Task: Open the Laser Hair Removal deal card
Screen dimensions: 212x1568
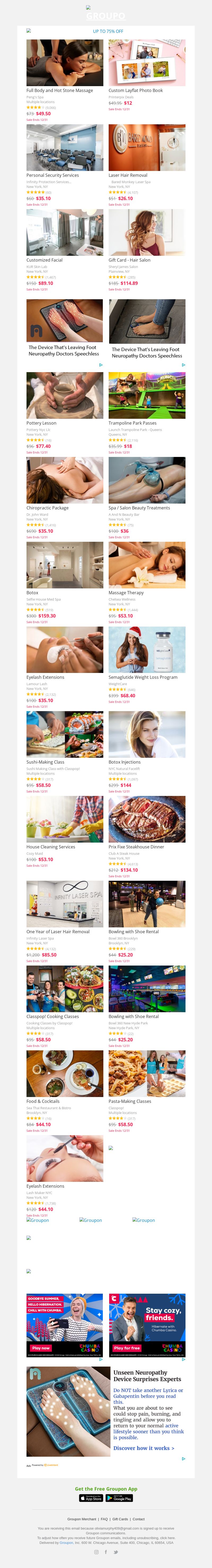Action: (x=147, y=148)
